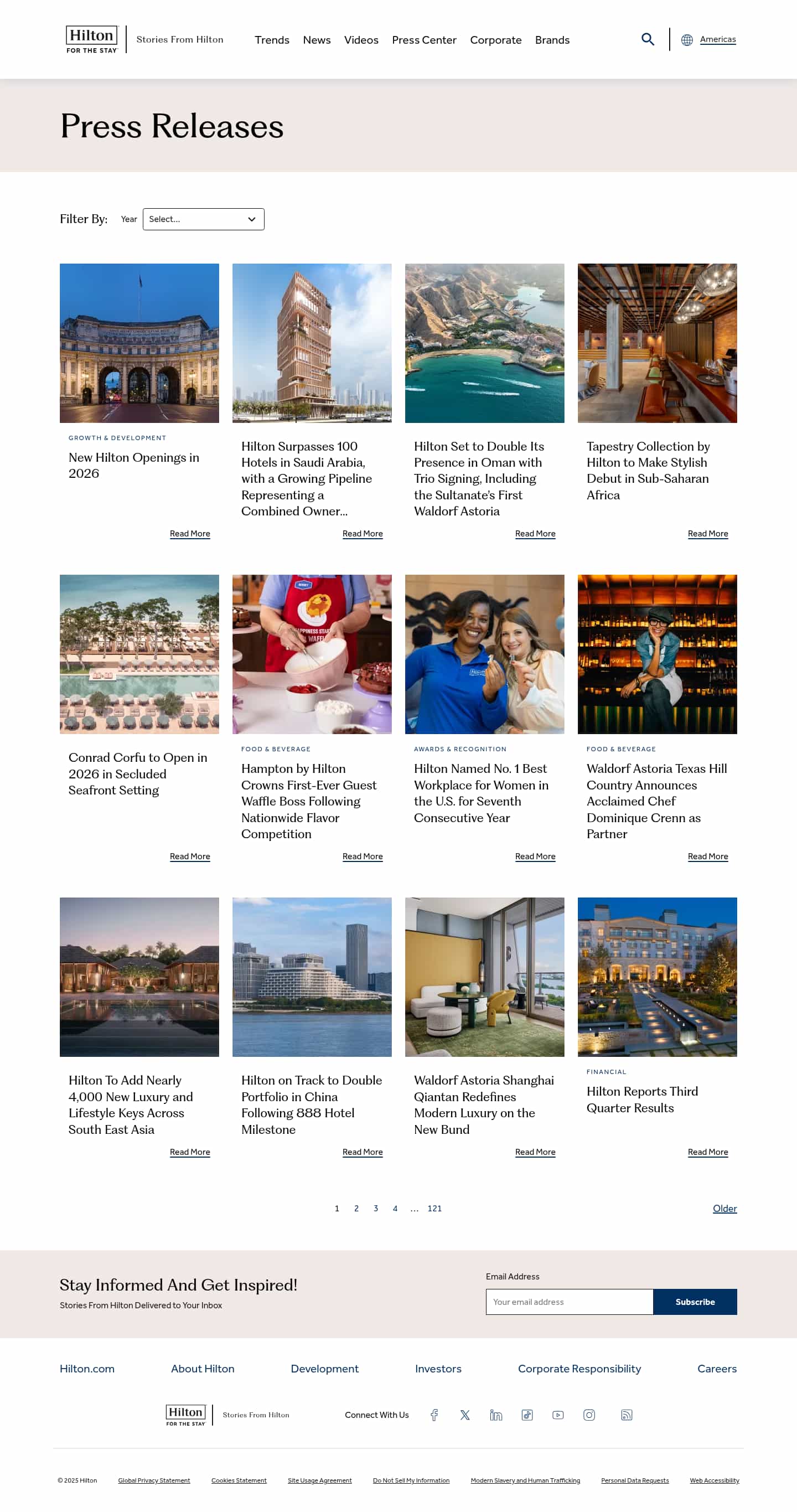Image resolution: width=797 pixels, height=1512 pixels.
Task: Select the Corporate nav item
Action: coord(495,40)
